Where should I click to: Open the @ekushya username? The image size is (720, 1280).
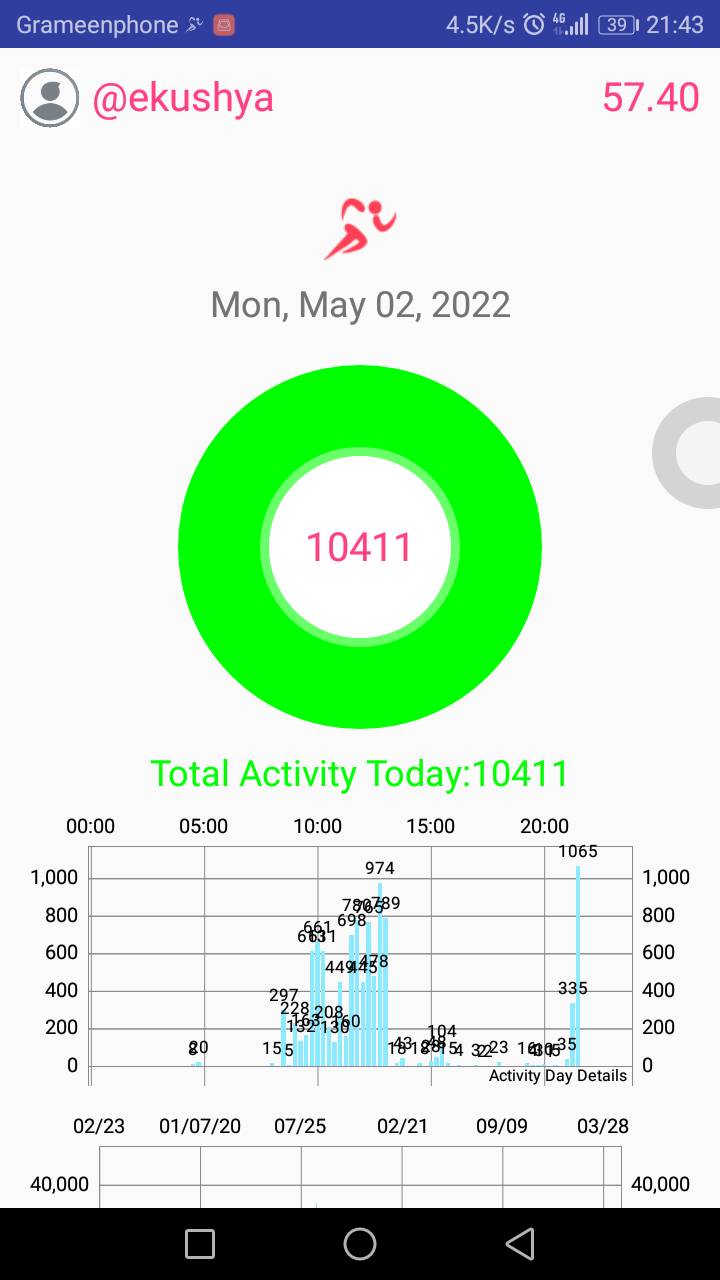(183, 98)
